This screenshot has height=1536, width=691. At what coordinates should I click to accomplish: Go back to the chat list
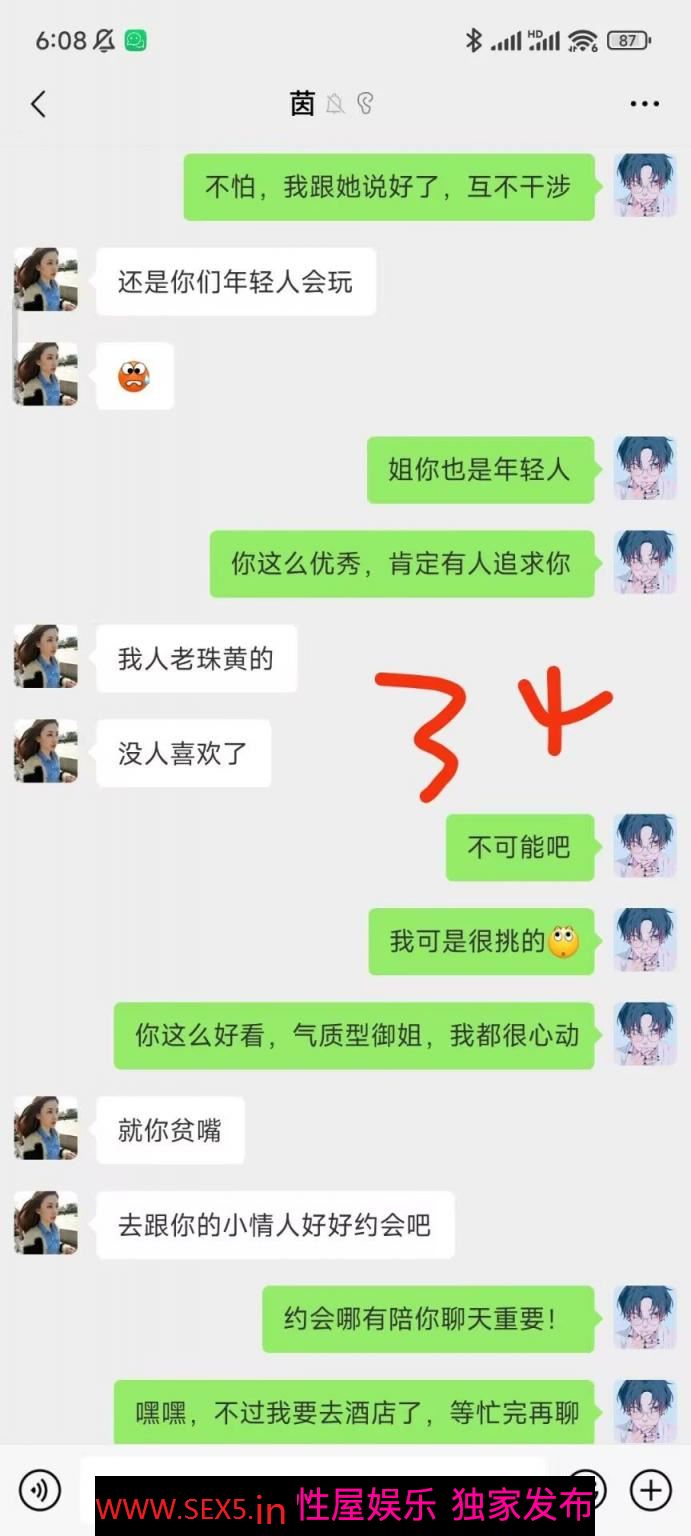(38, 104)
